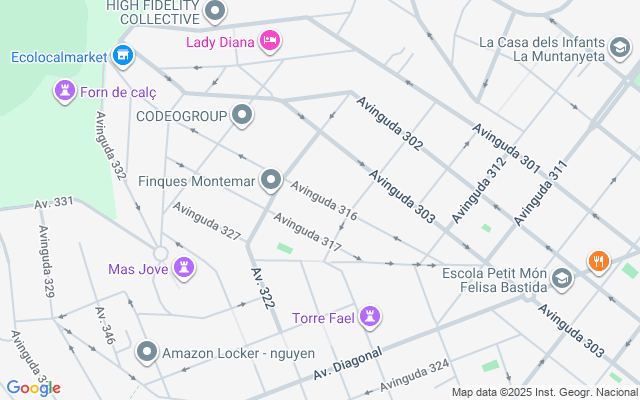Open the Forn de calç landmark pin

click(x=66, y=92)
